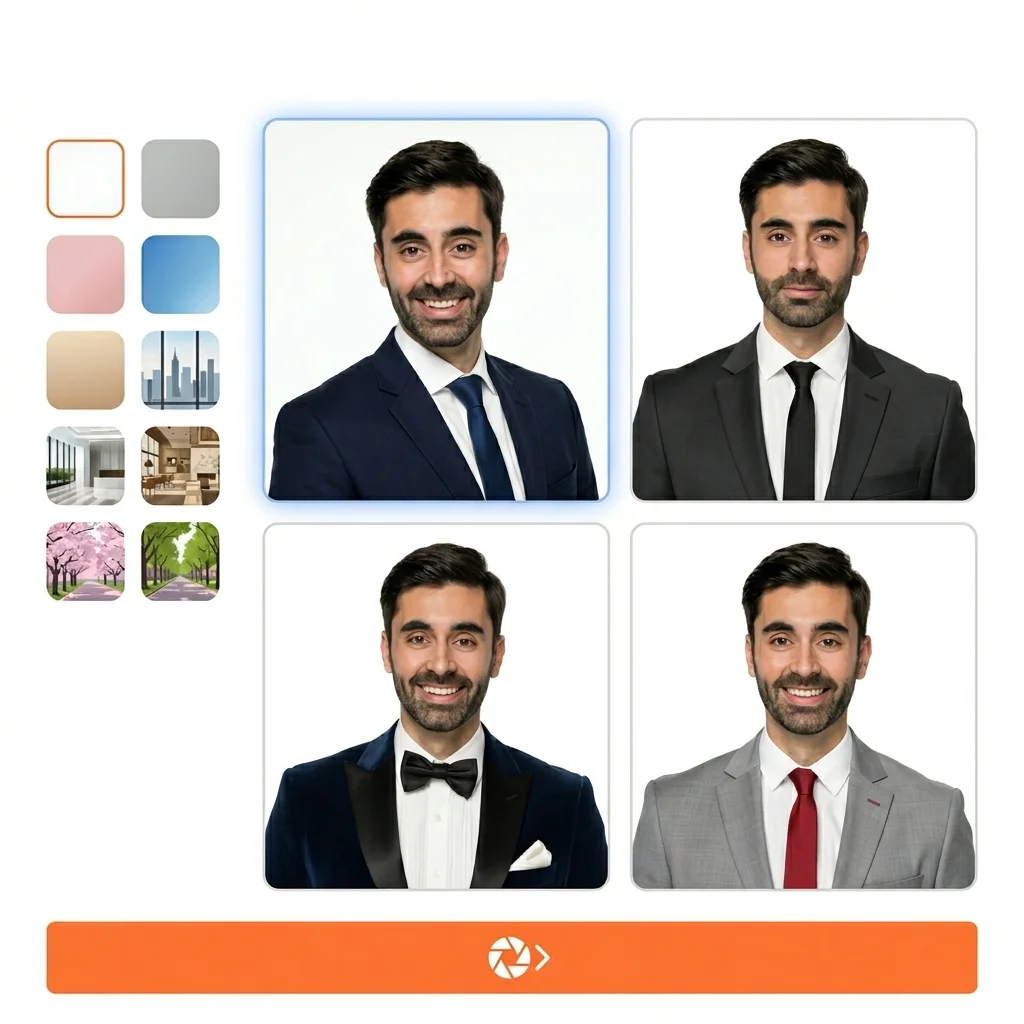Pick the pink background swatch
Image resolution: width=1024 pixels, height=1024 pixels.
pos(85,274)
